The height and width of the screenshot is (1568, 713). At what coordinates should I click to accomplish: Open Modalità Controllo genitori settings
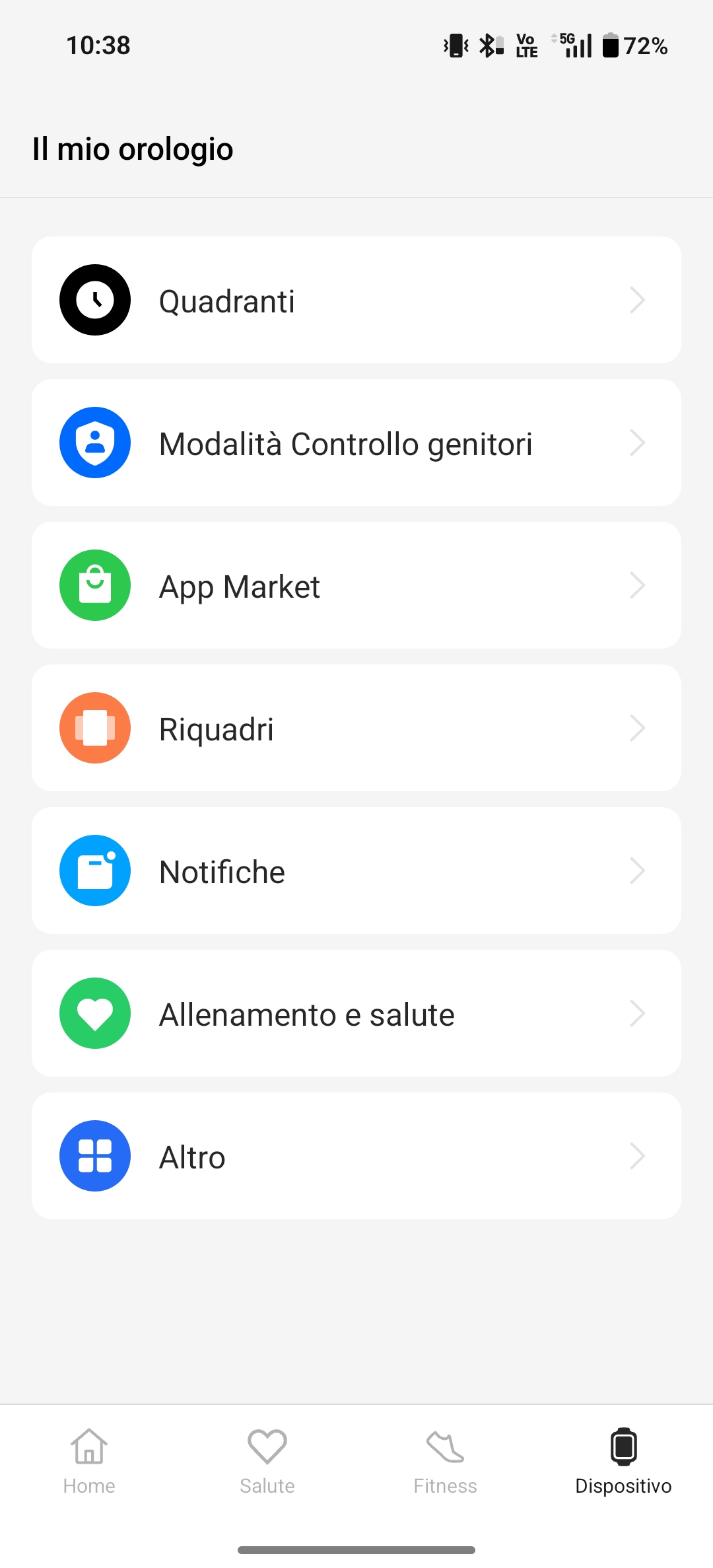tap(356, 443)
